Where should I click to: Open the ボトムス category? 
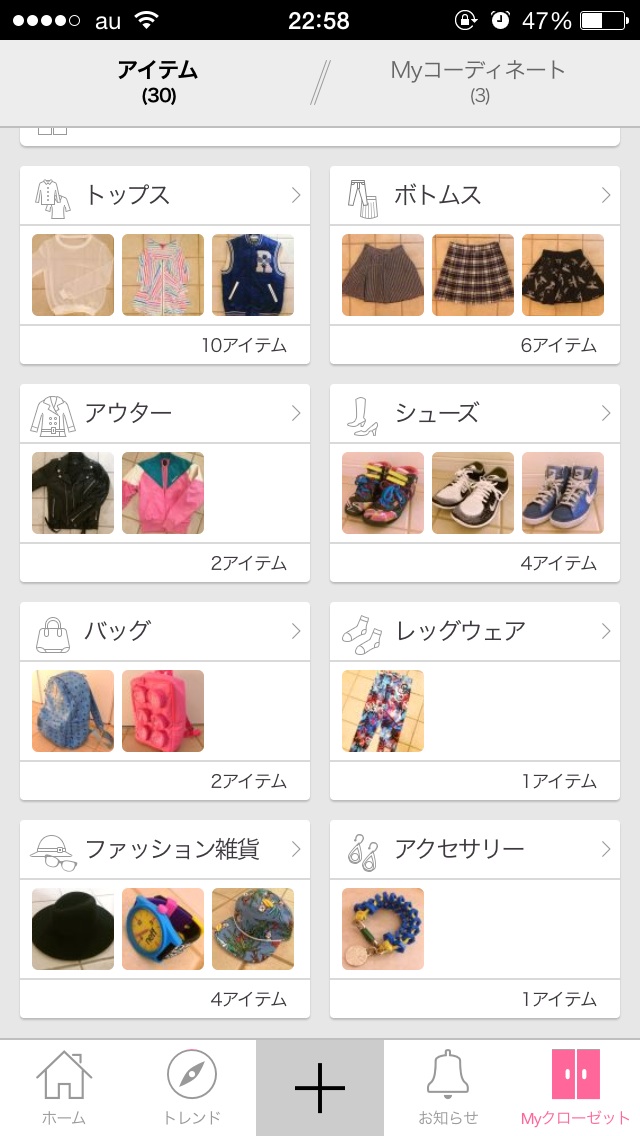[475, 195]
